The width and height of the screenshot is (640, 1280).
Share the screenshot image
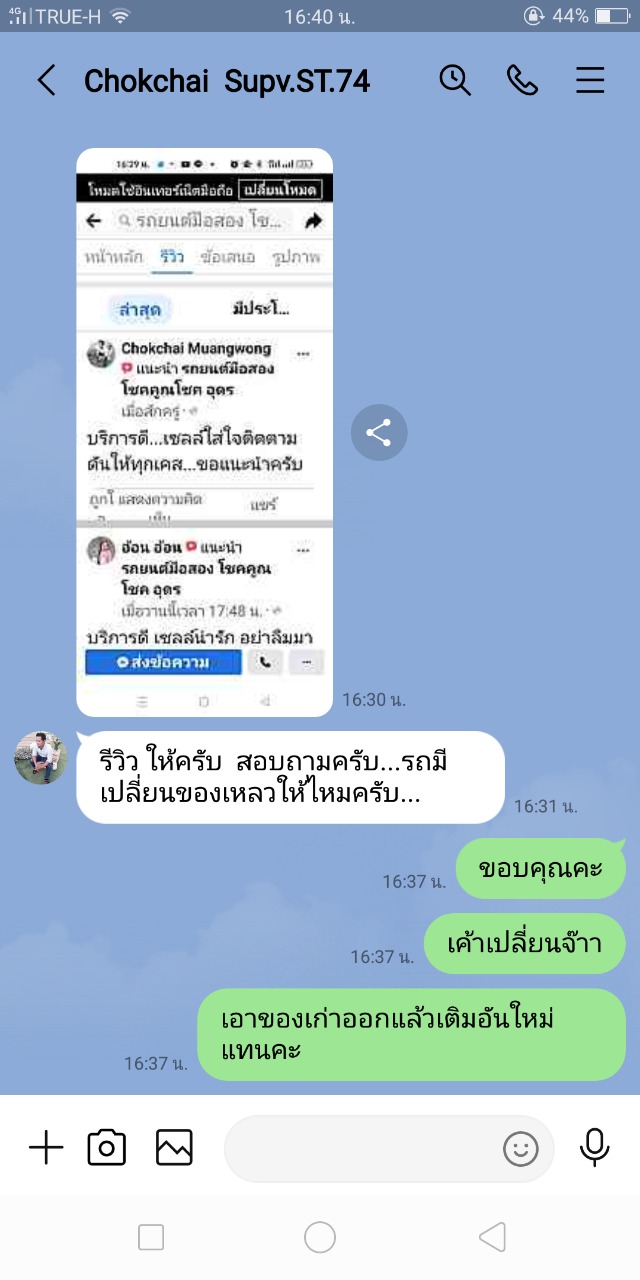(x=378, y=433)
